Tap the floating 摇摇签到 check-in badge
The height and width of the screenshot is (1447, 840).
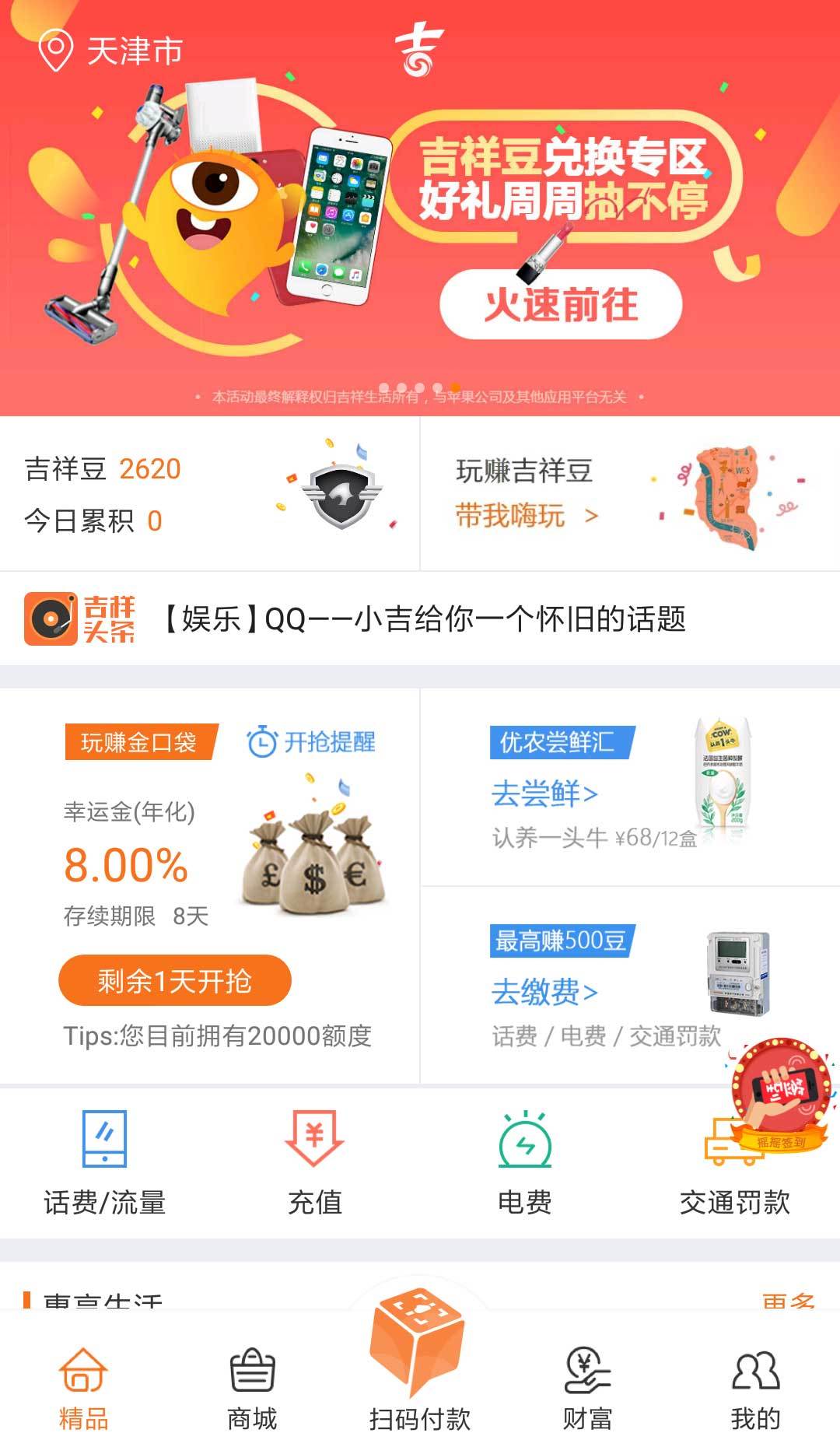pyautogui.click(x=782, y=1093)
